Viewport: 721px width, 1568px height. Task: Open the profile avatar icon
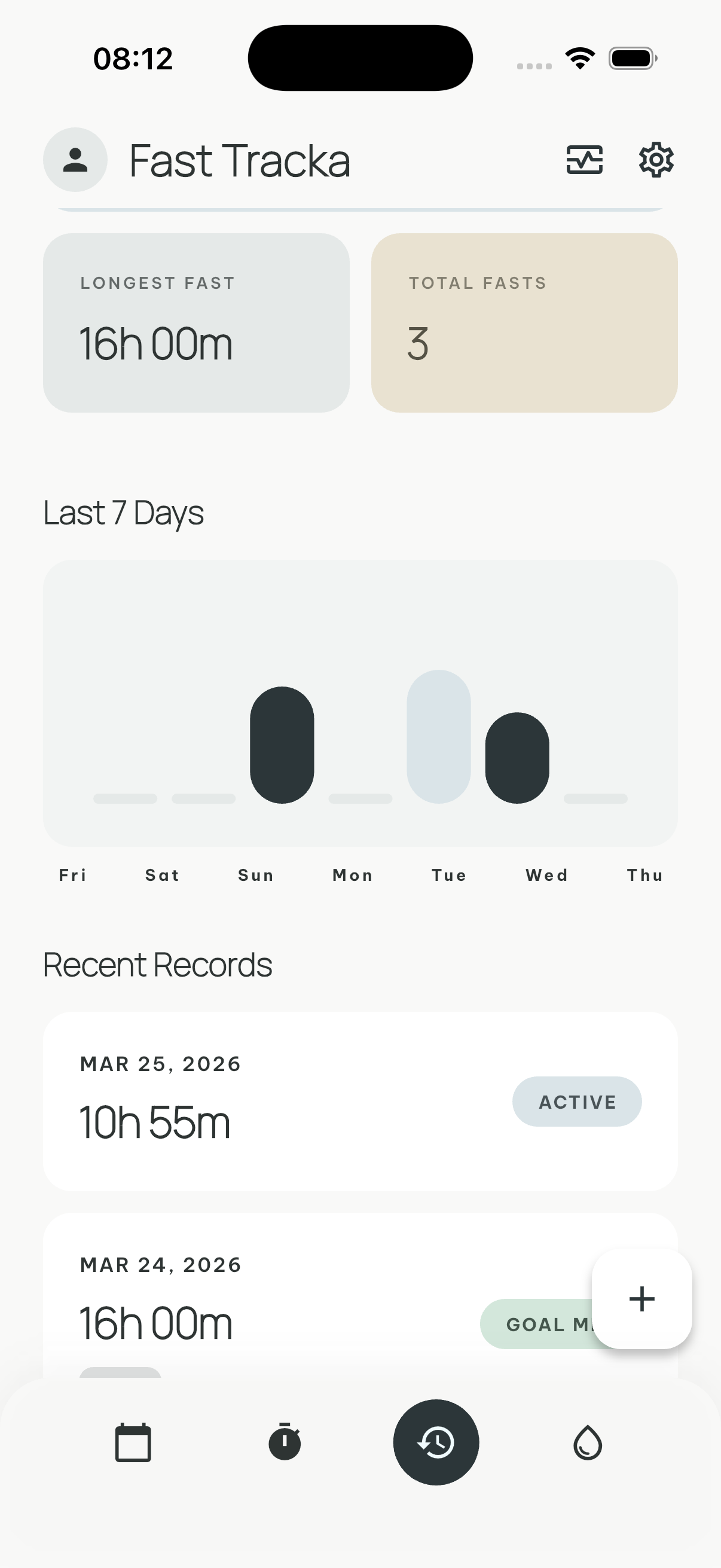pos(75,160)
